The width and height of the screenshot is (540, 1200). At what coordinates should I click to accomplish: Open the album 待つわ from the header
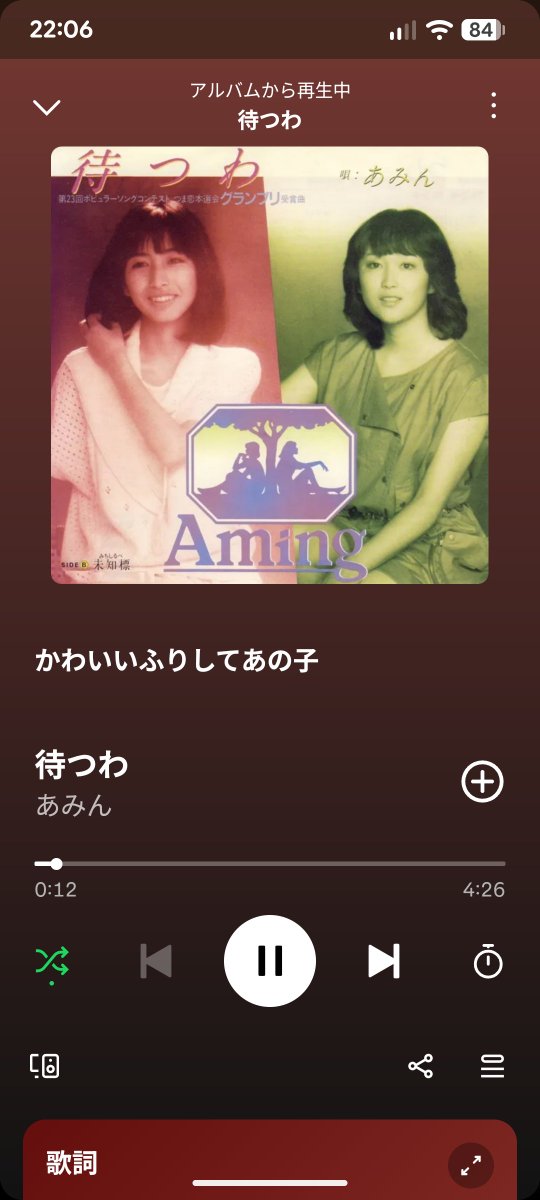(x=270, y=121)
